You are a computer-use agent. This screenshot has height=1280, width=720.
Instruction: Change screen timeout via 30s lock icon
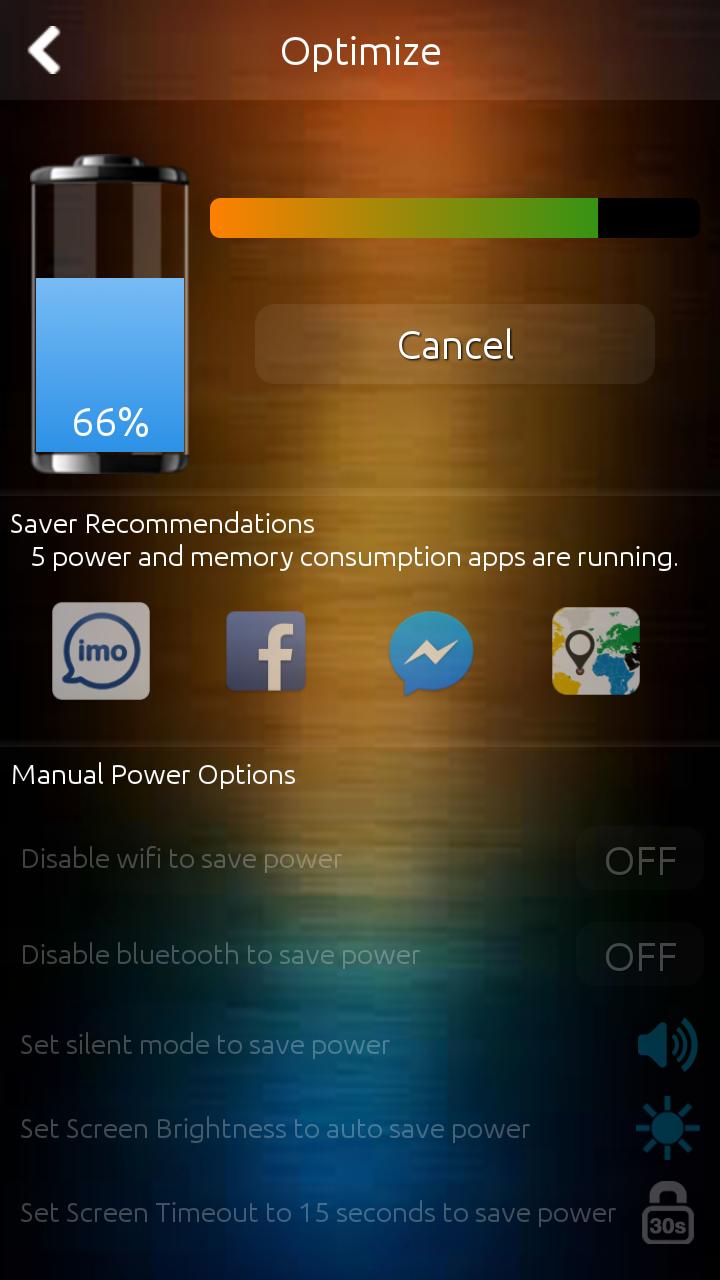[667, 1213]
